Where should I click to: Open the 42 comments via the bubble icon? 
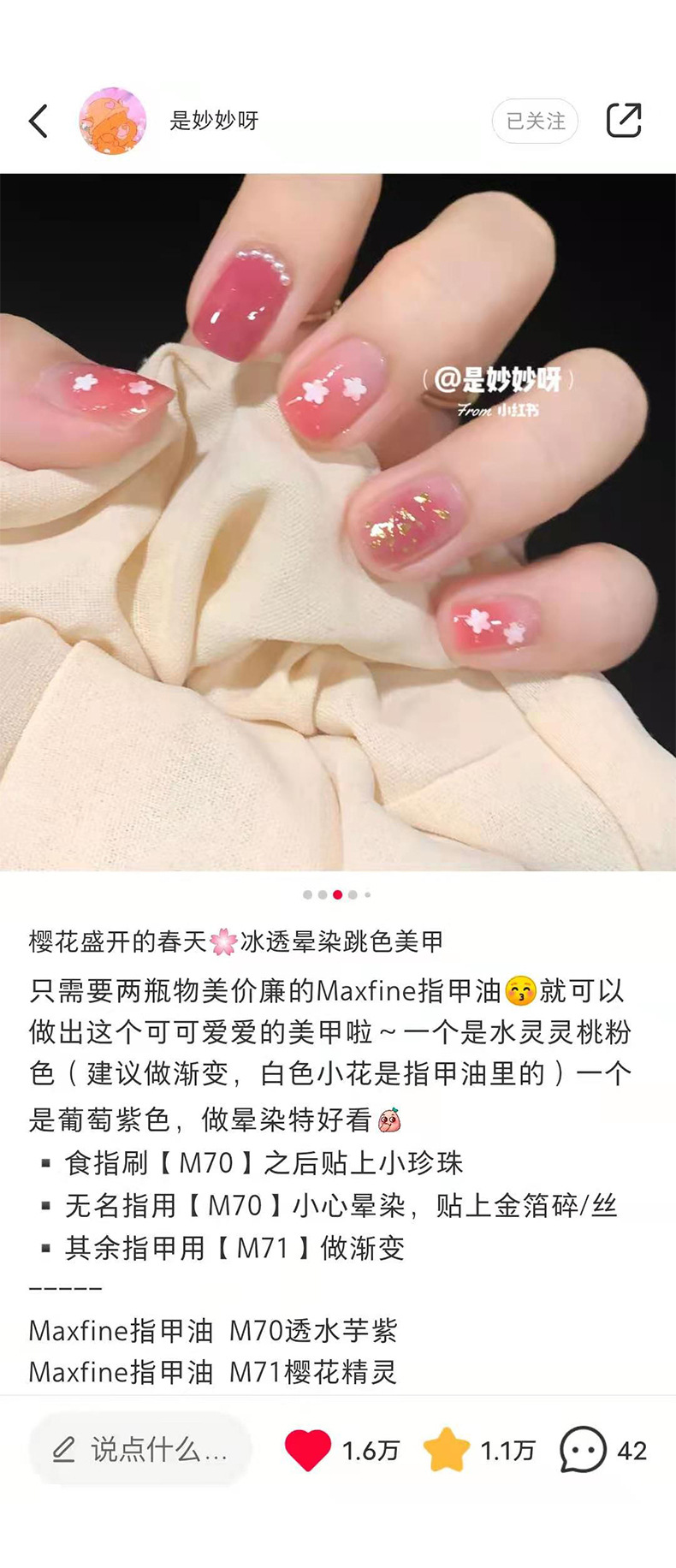[584, 1449]
